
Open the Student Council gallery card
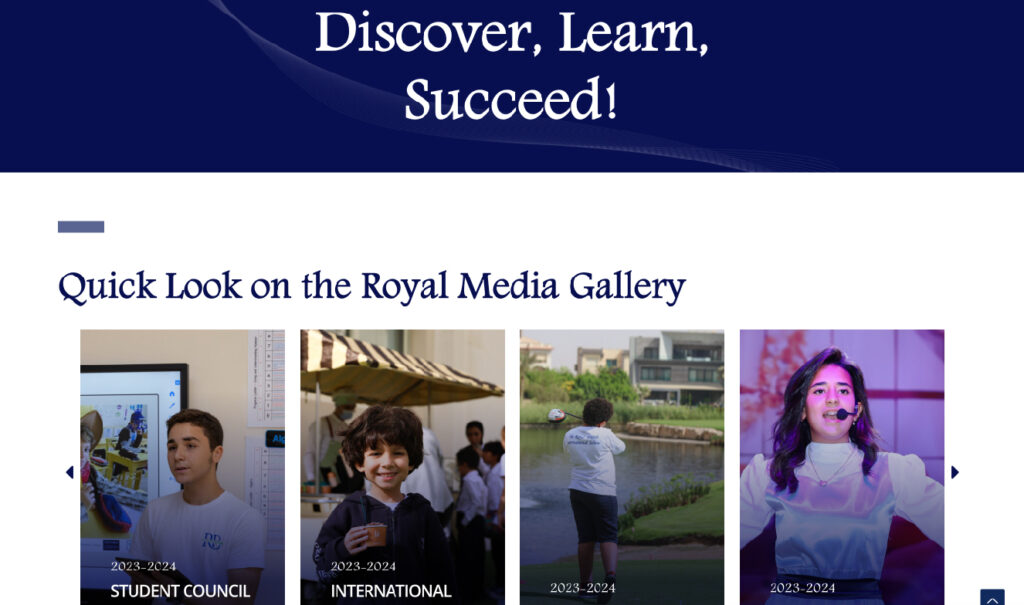182,467
